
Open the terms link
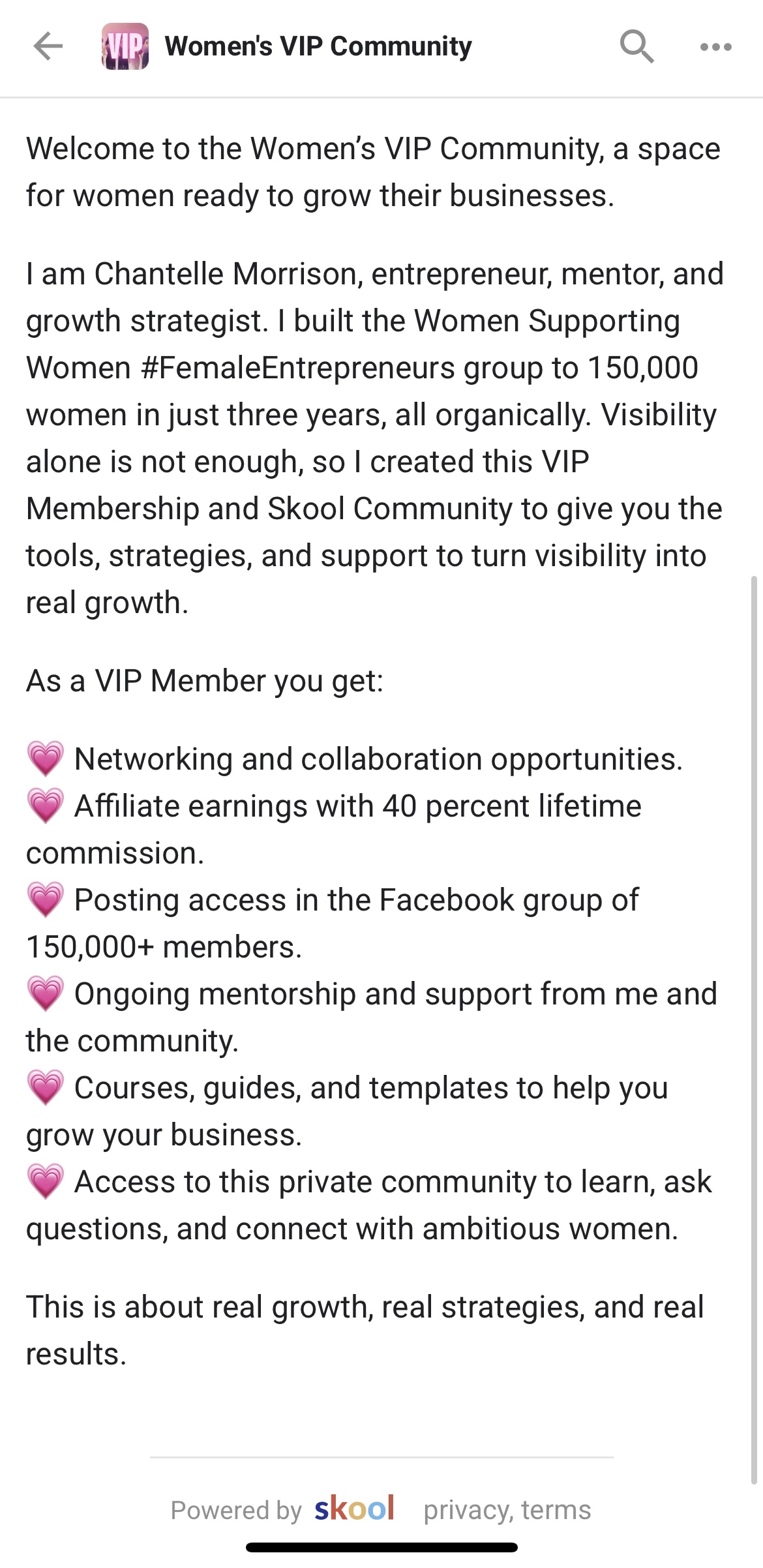click(x=556, y=1510)
